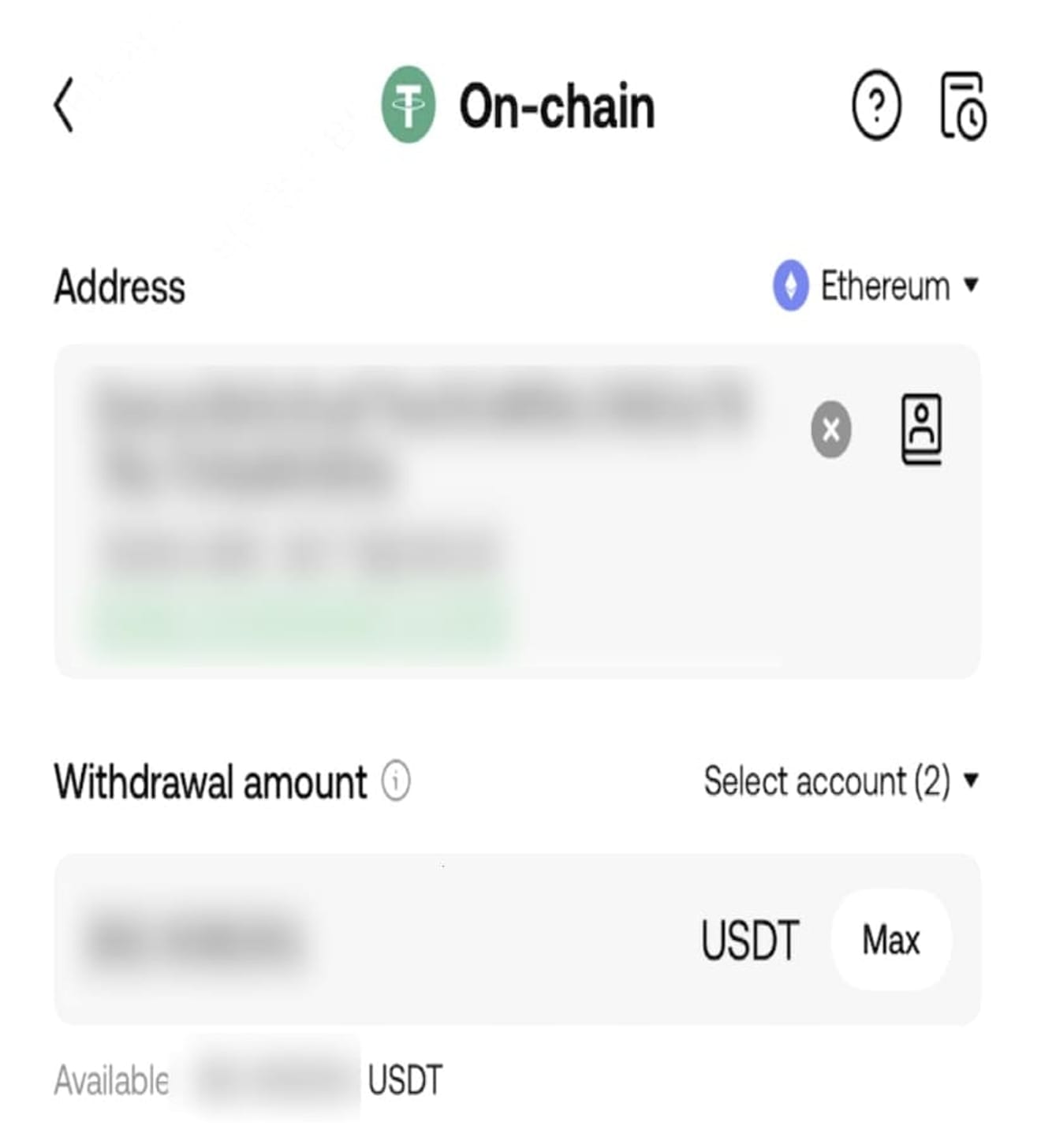Open the withdrawal history icon
This screenshot has height=1148, width=1041.
(x=963, y=106)
